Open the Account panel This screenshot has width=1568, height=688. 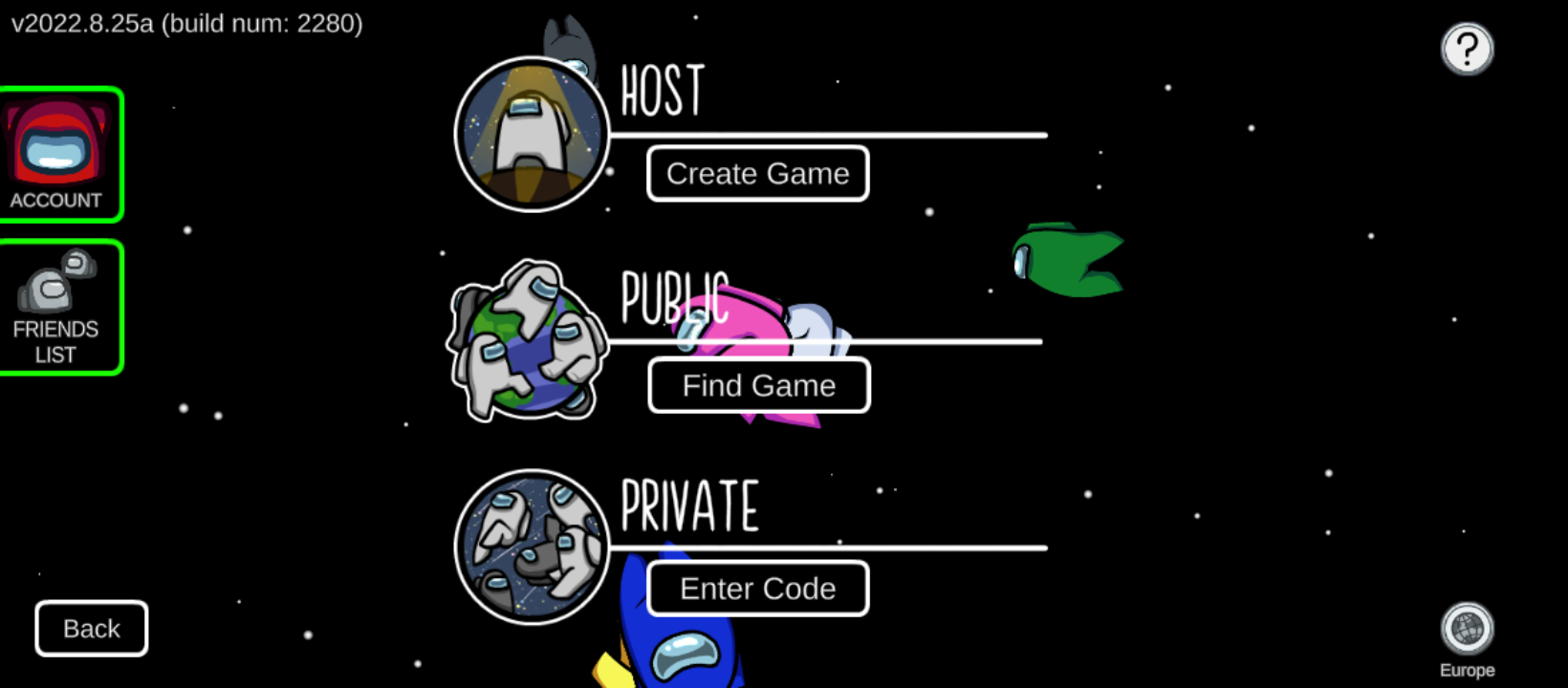[59, 155]
